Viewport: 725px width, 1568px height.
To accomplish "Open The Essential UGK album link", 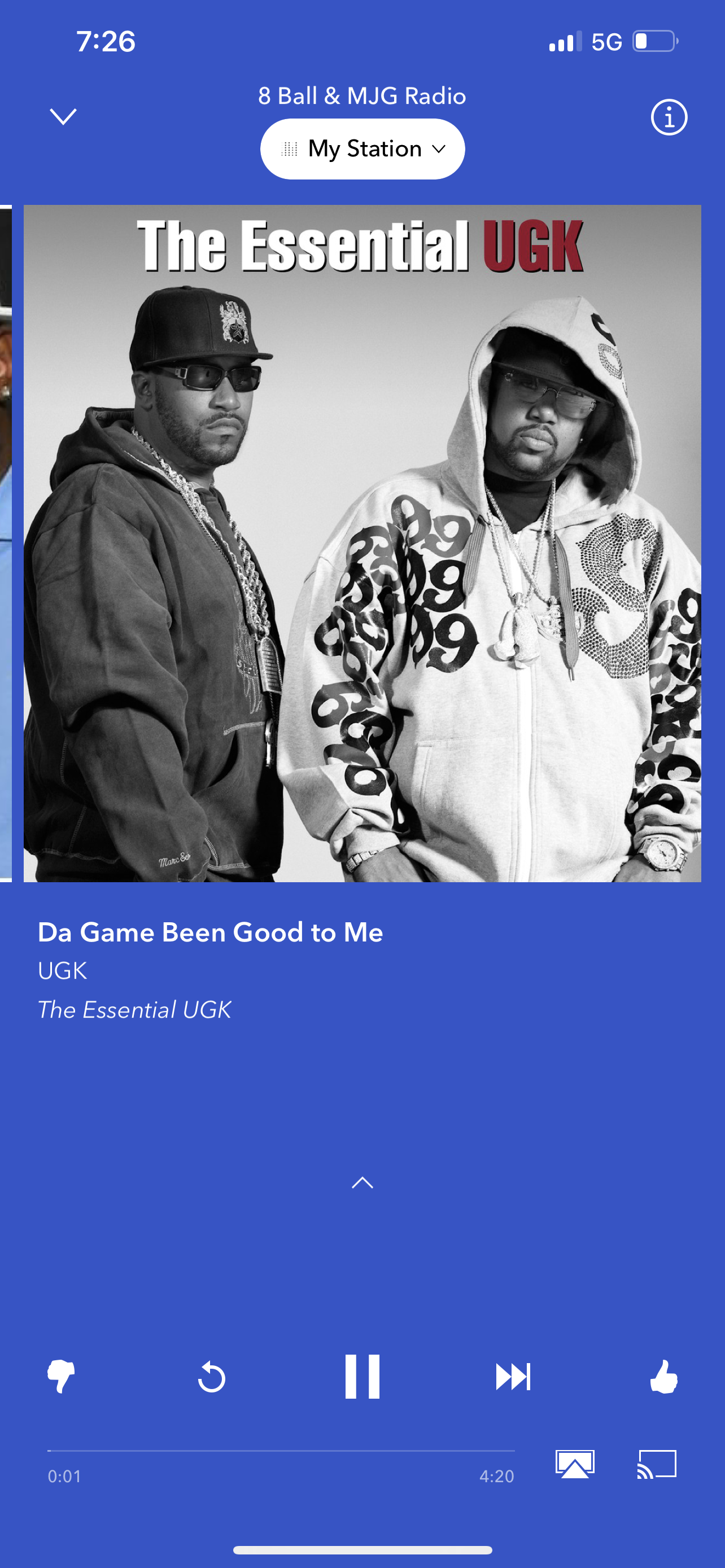I will [134, 1009].
